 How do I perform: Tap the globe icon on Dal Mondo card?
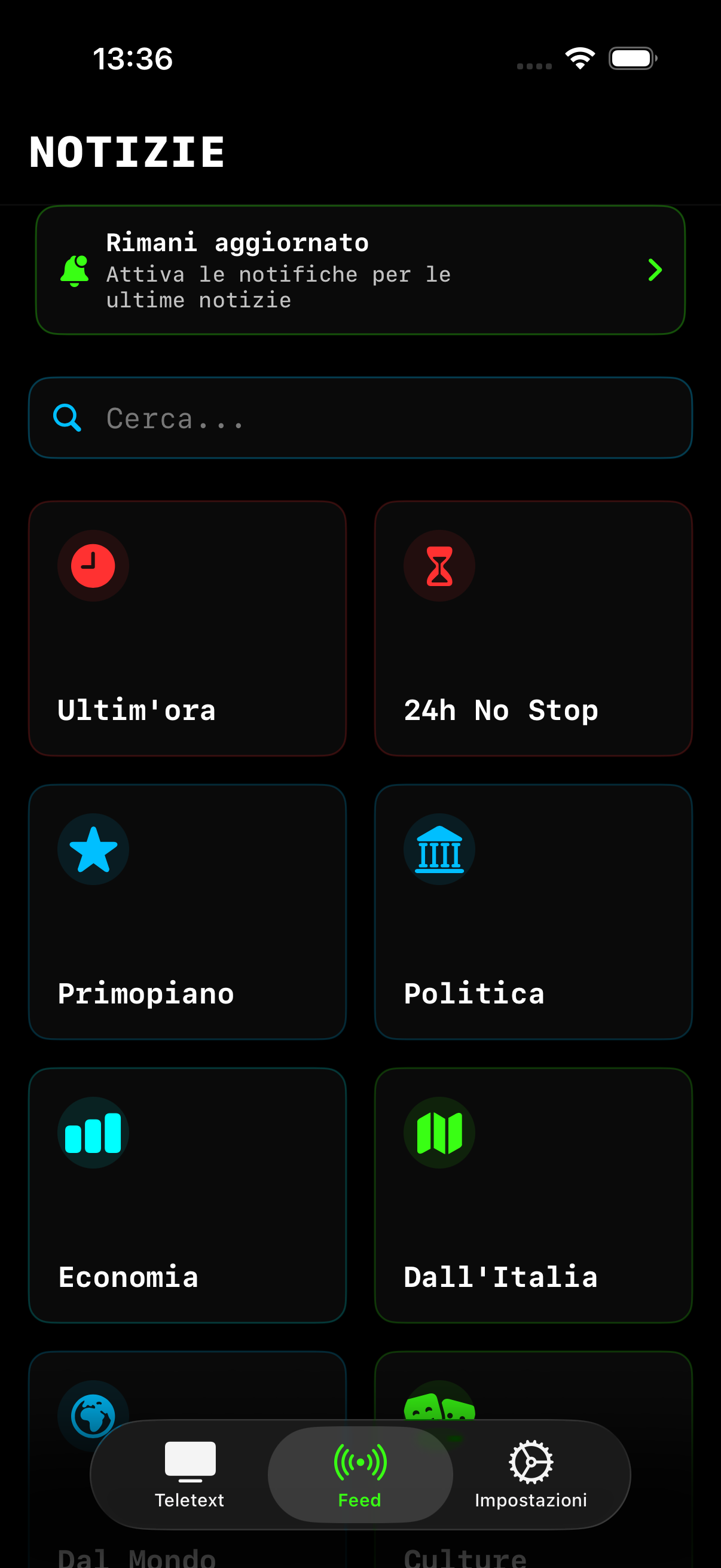[x=93, y=1416]
